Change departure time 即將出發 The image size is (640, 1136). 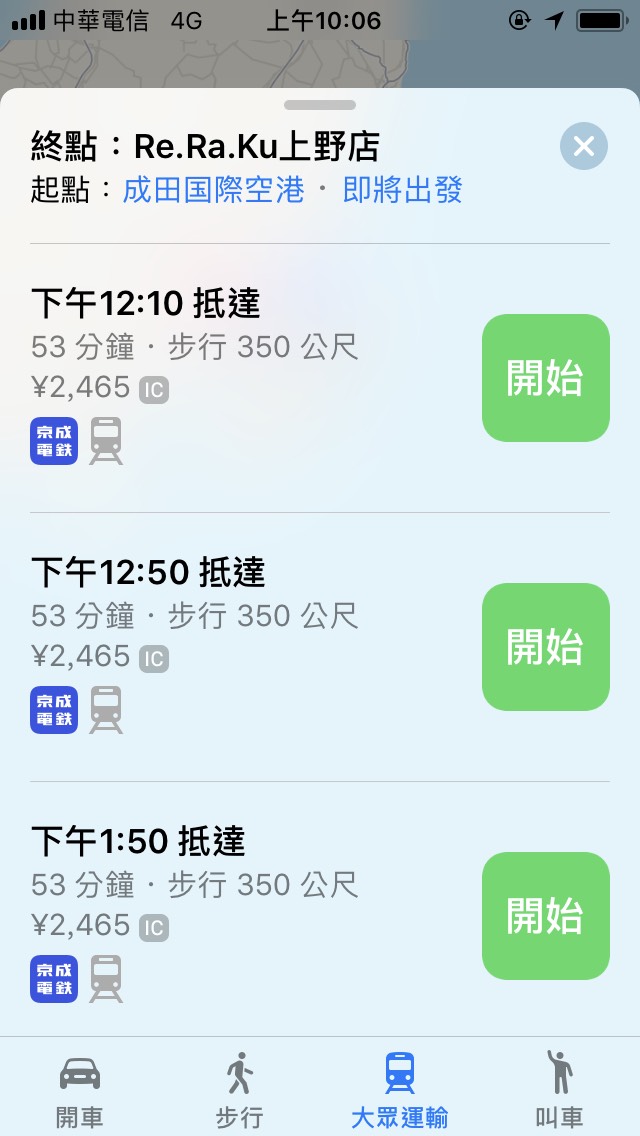click(x=402, y=191)
